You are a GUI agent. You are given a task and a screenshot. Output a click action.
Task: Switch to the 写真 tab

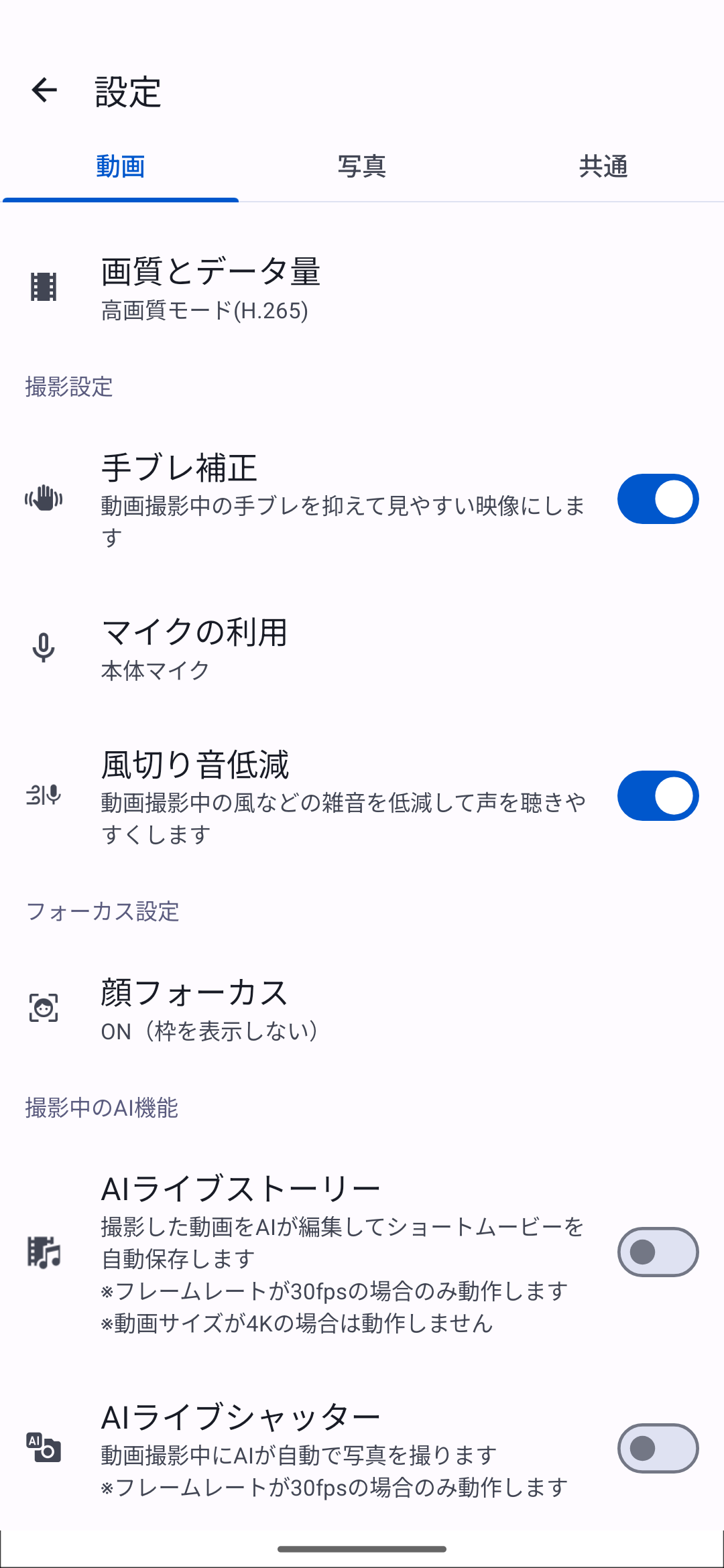[361, 166]
